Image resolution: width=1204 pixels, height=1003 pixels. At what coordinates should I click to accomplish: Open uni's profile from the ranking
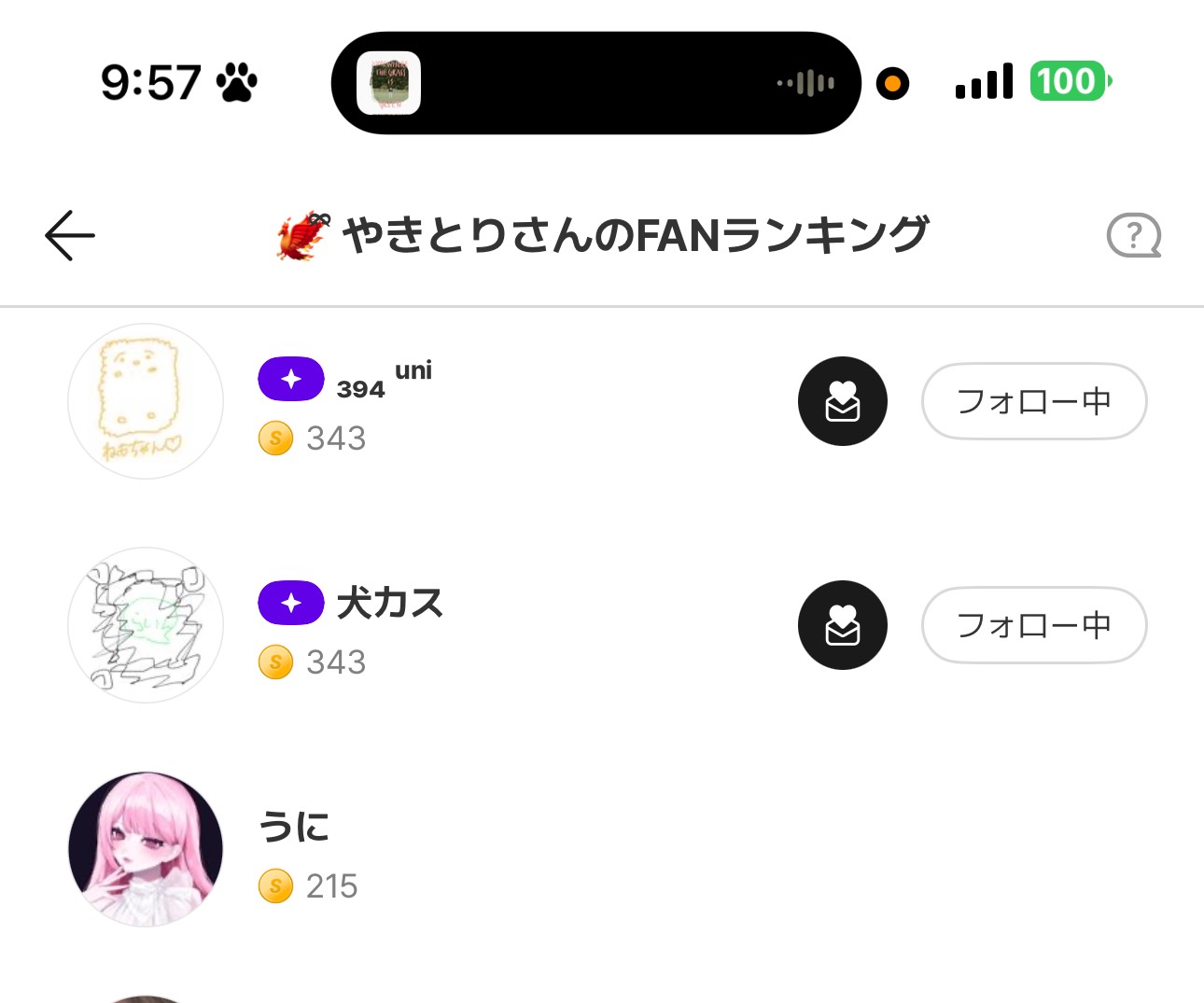[146, 401]
